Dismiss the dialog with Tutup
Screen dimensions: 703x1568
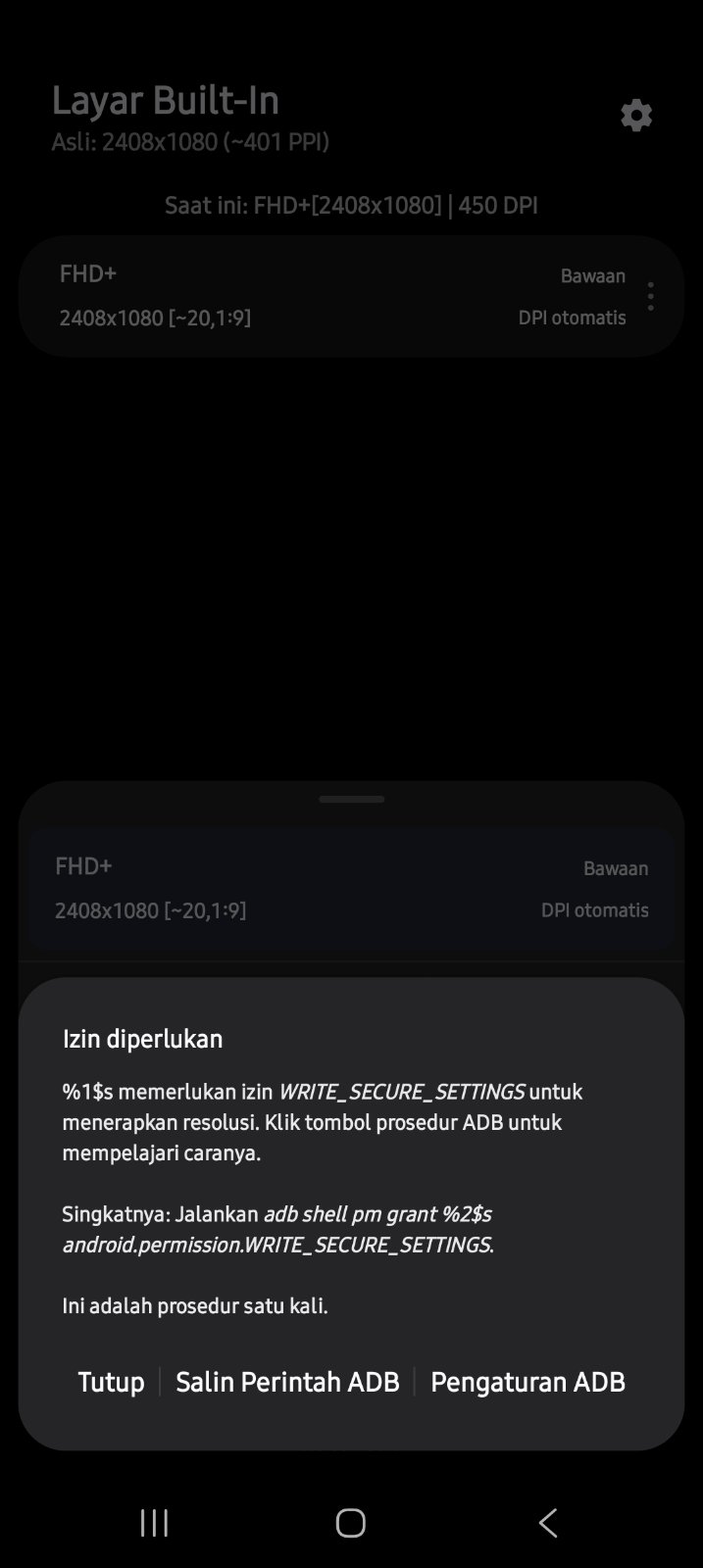(x=111, y=1382)
